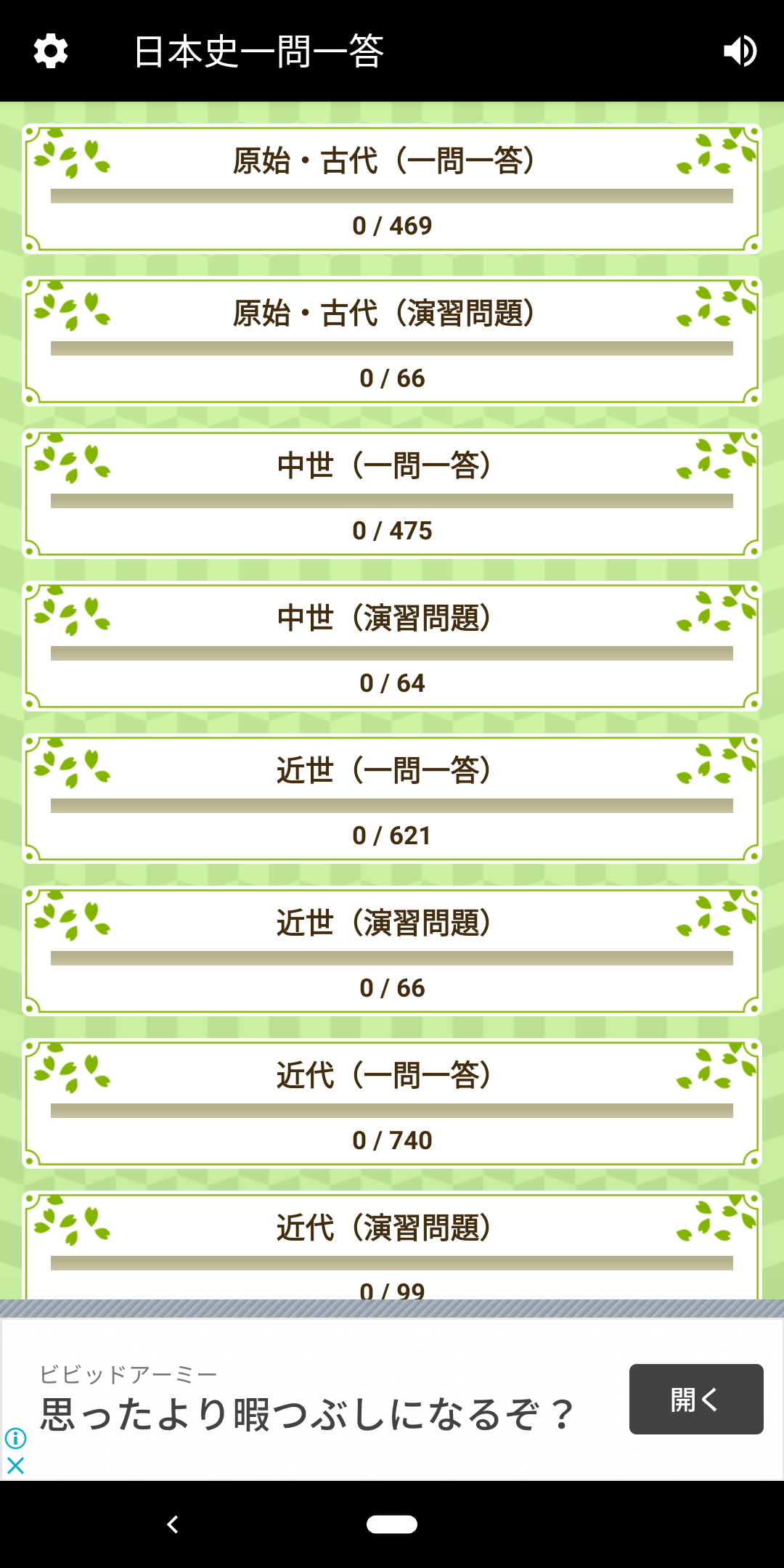This screenshot has width=784, height=1568.
Task: Toggle the sound speaker icon
Action: tap(740, 51)
